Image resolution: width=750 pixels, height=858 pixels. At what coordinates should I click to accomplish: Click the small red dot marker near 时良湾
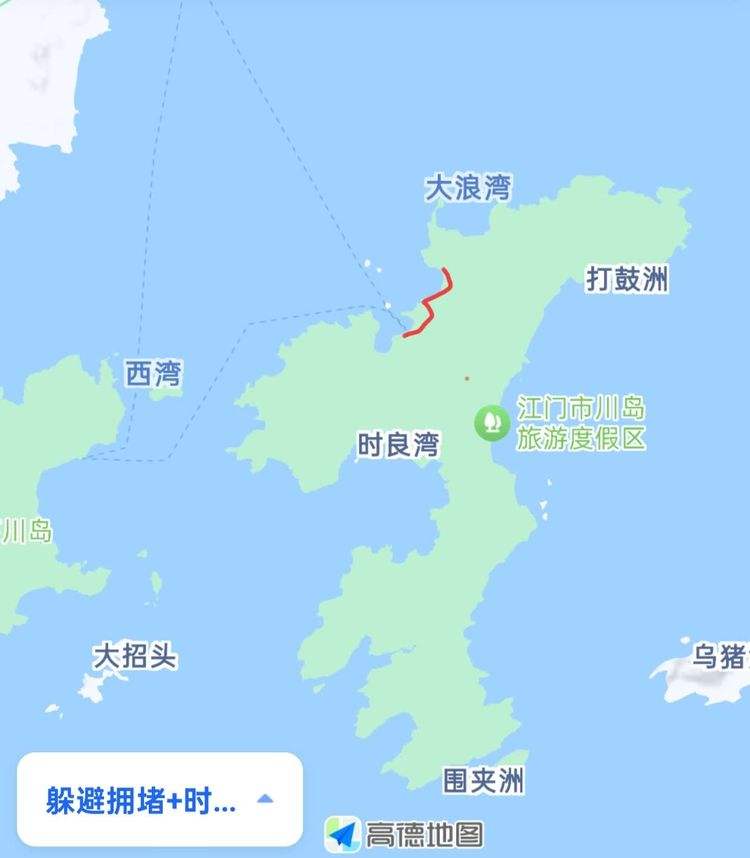[x=466, y=380]
